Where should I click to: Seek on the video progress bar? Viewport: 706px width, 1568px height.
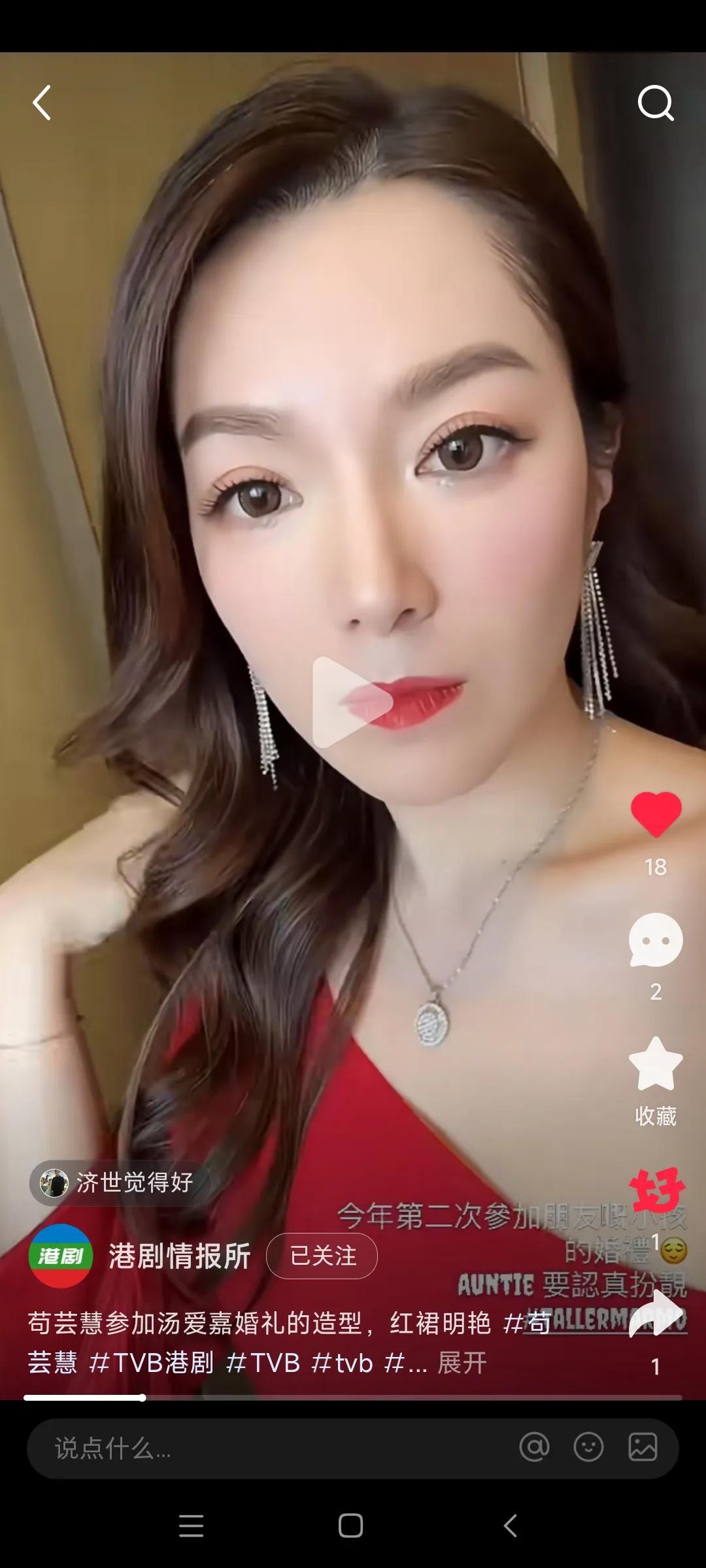(x=353, y=1397)
